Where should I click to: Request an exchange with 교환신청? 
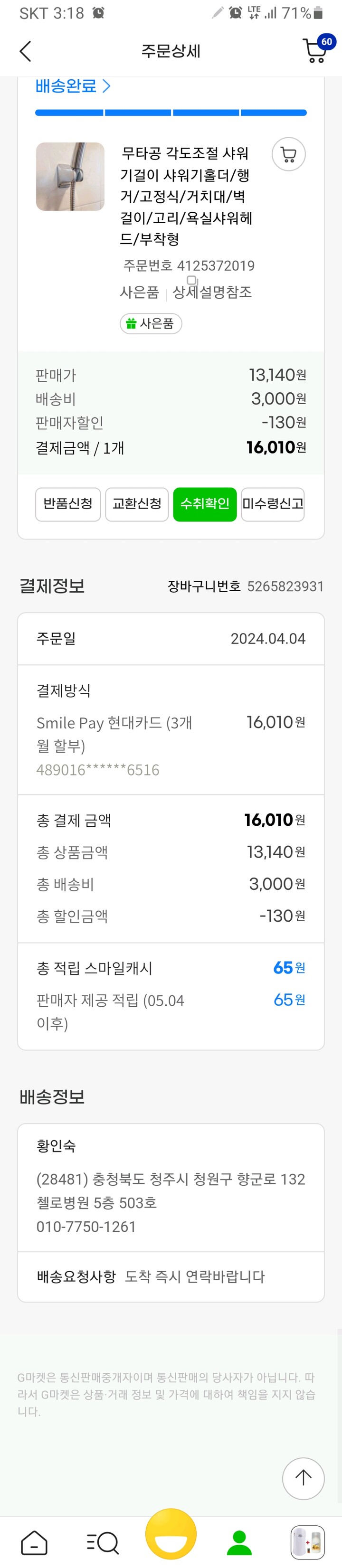137,504
